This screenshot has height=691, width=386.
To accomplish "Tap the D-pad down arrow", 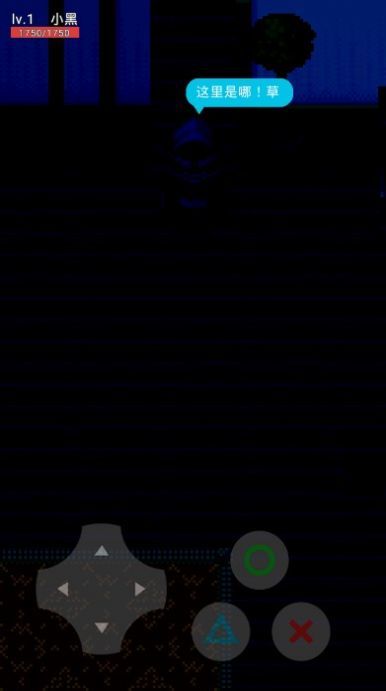I will [x=102, y=628].
